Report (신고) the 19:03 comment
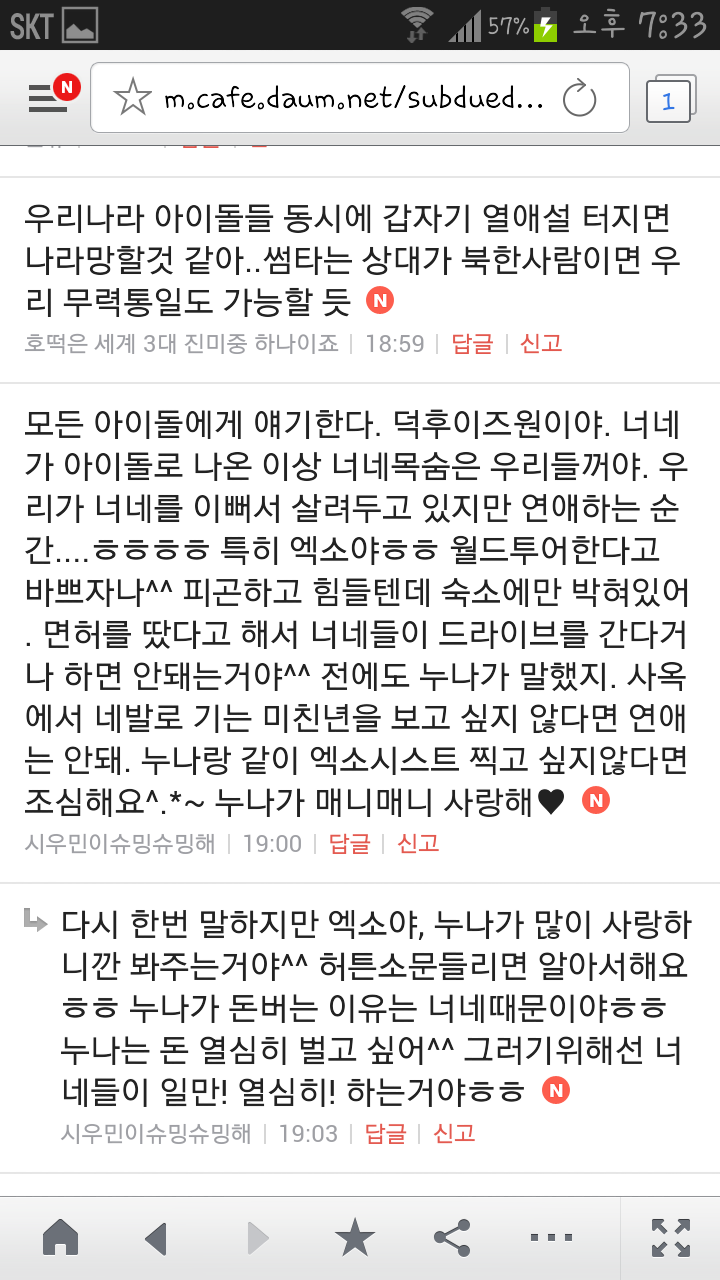 coord(454,1133)
